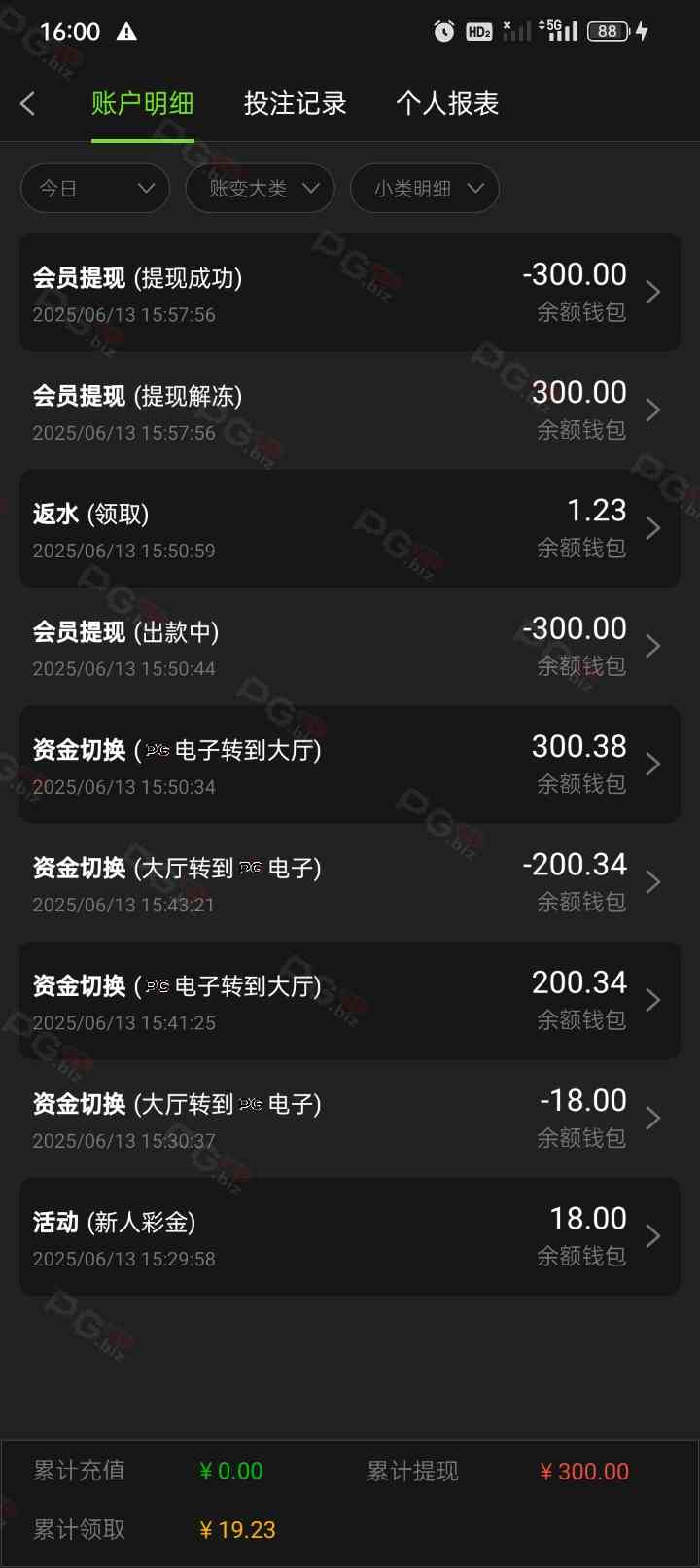Expand the 账变大类 filter dropdown
700x1568 pixels.
point(260,188)
